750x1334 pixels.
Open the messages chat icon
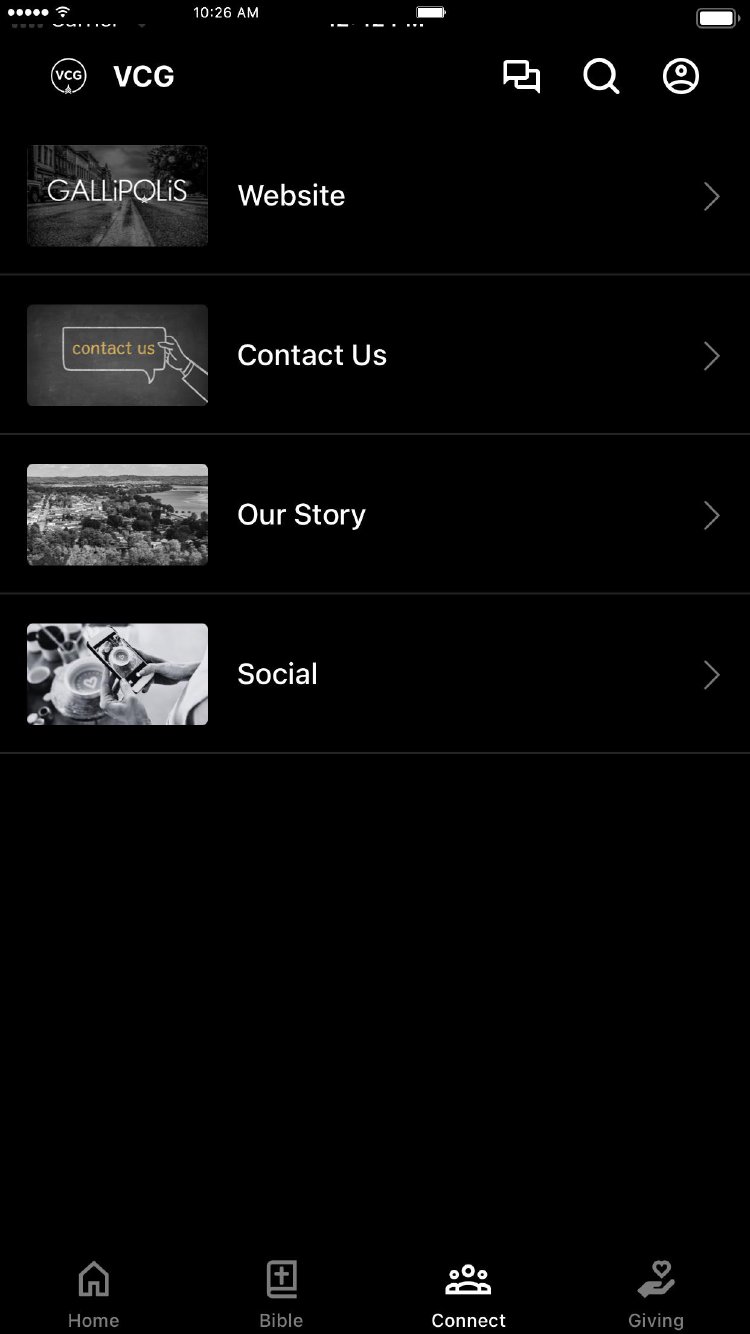coord(521,77)
